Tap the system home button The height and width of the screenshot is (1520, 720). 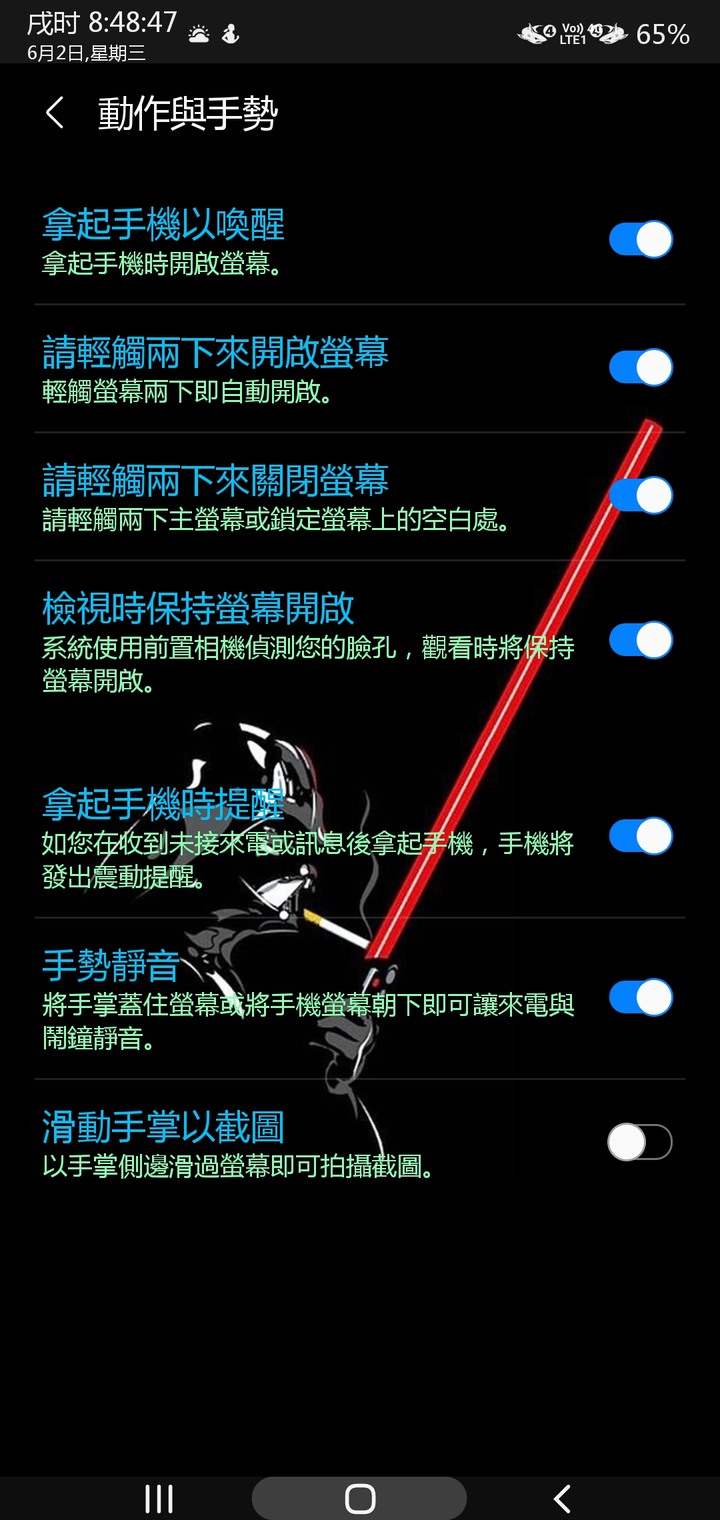tap(359, 1498)
